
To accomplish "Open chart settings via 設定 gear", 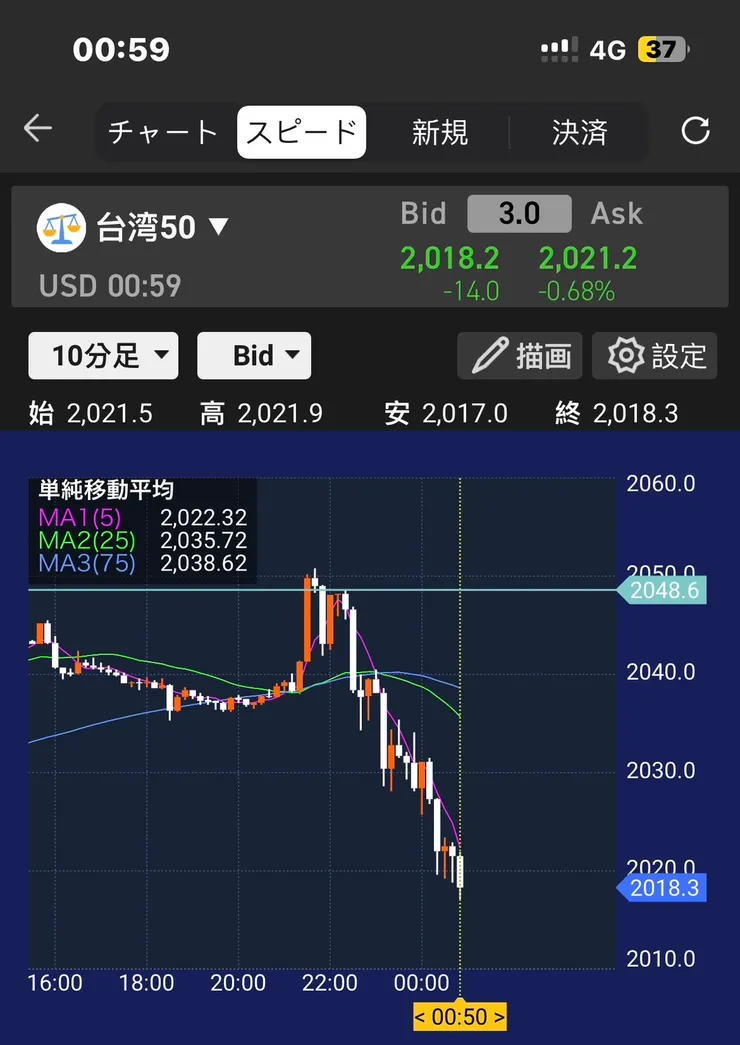I will (x=655, y=355).
